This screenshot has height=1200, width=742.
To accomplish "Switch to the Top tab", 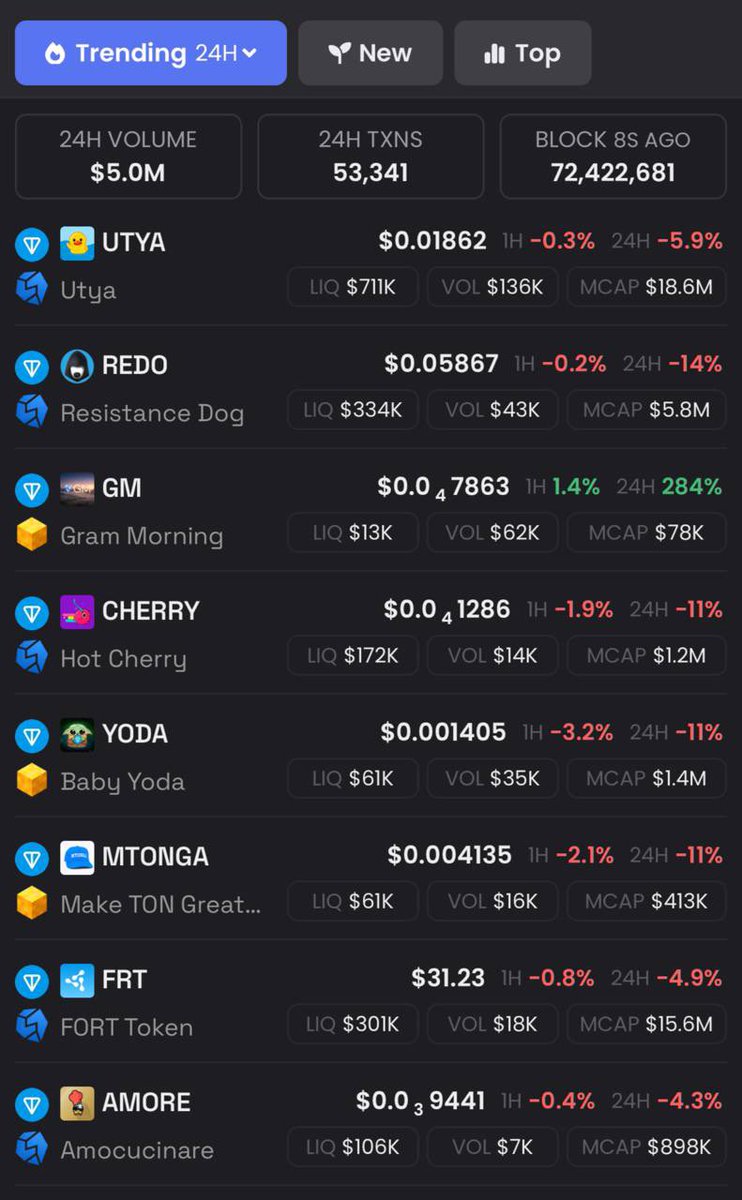I will click(x=522, y=53).
